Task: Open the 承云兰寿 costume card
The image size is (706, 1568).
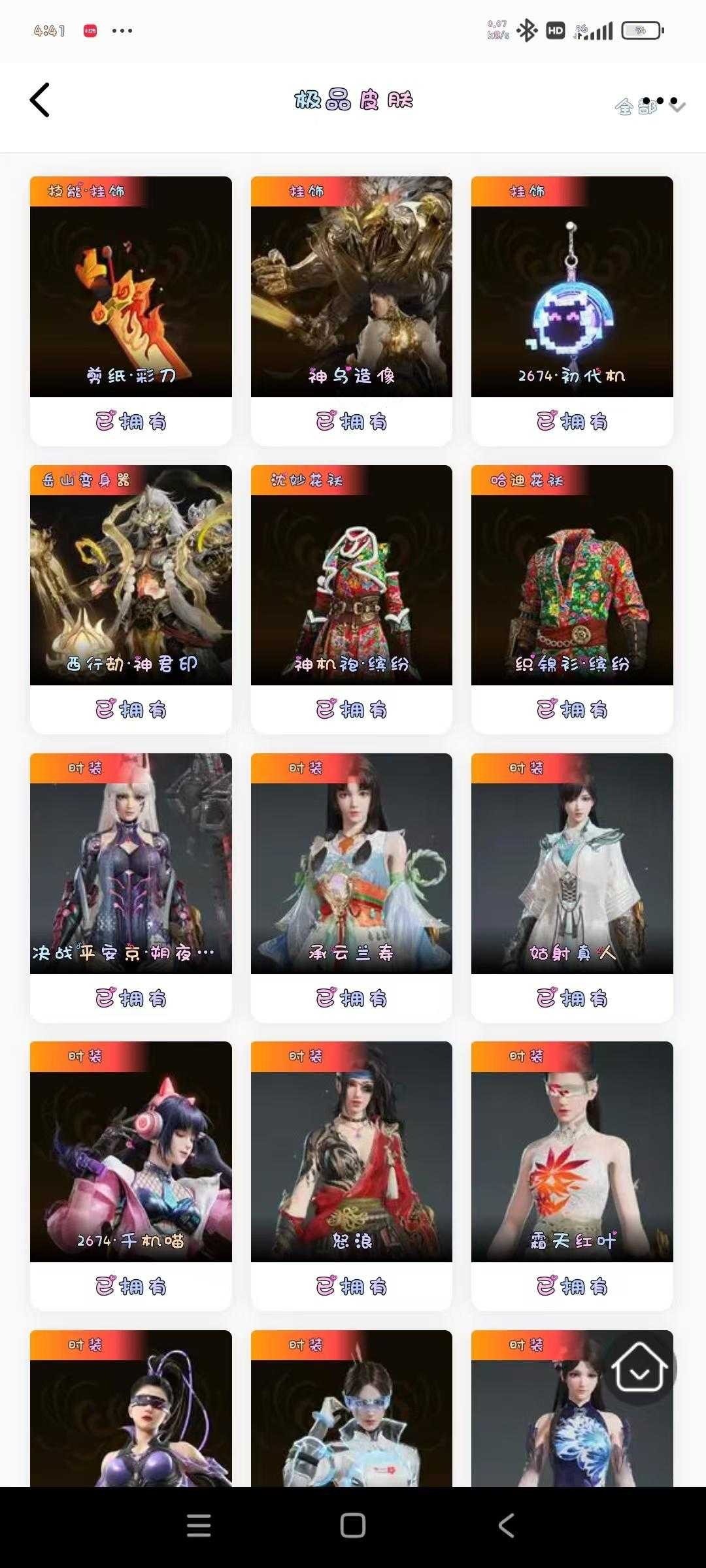Action: click(352, 864)
